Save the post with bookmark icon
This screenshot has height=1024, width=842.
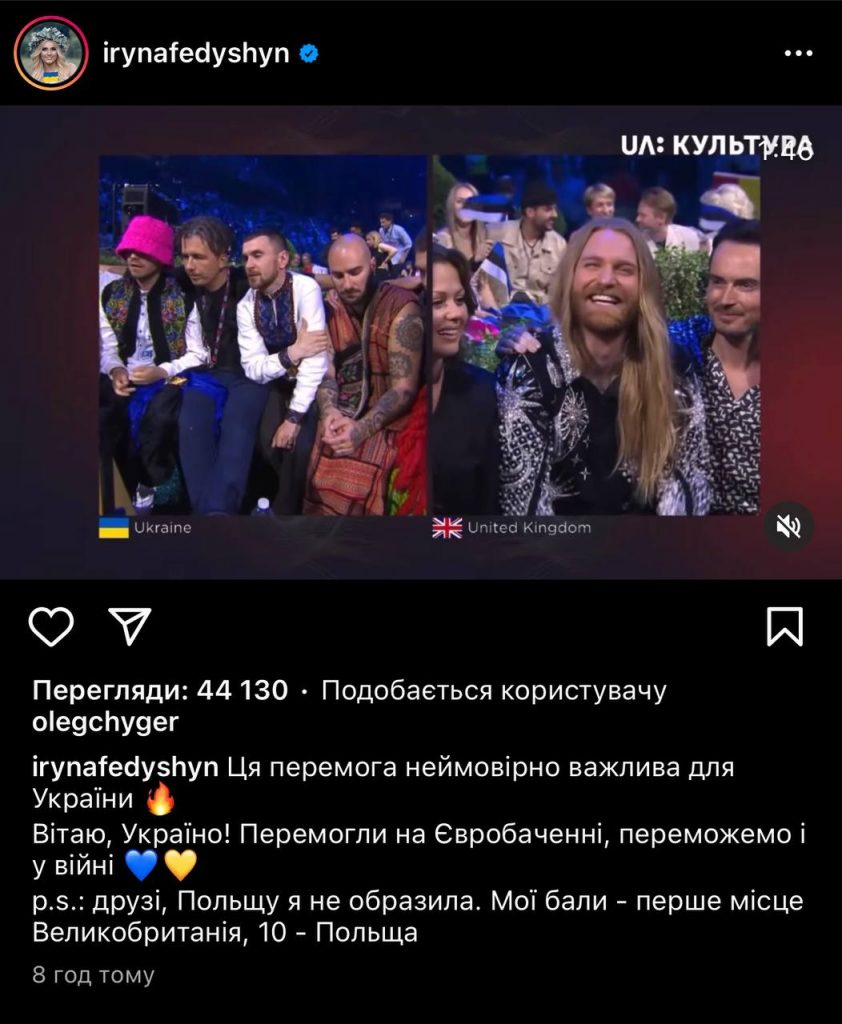785,627
